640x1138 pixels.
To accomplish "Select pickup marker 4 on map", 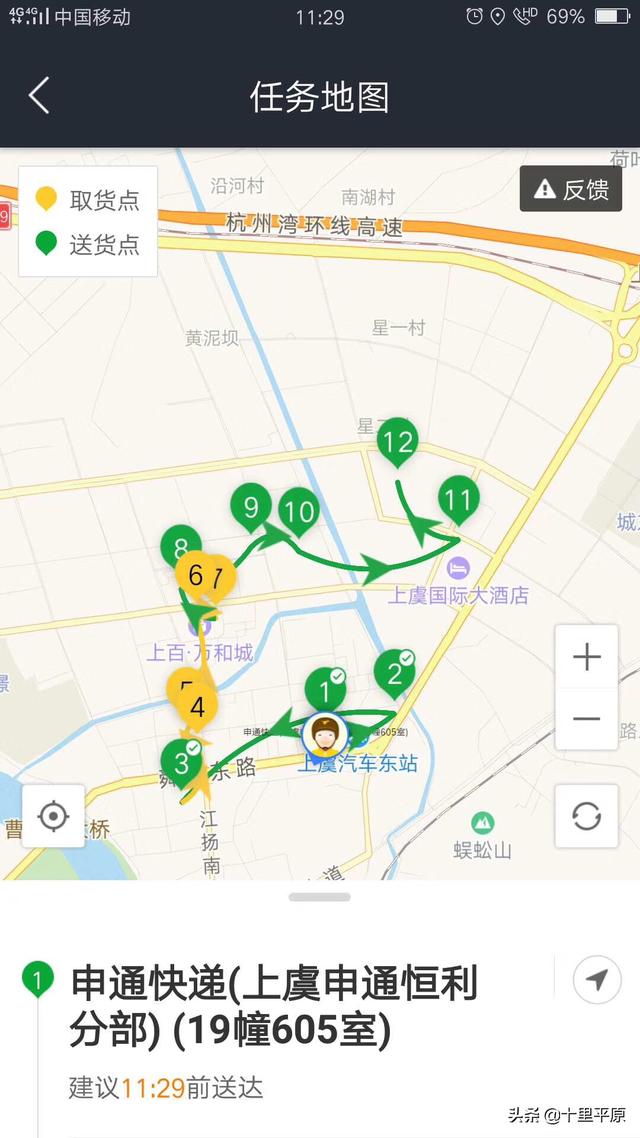I will point(198,707).
